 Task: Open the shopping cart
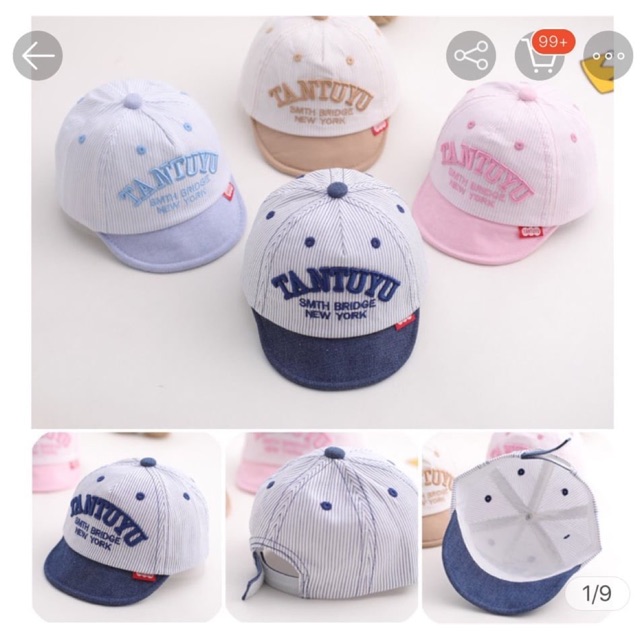(x=539, y=59)
